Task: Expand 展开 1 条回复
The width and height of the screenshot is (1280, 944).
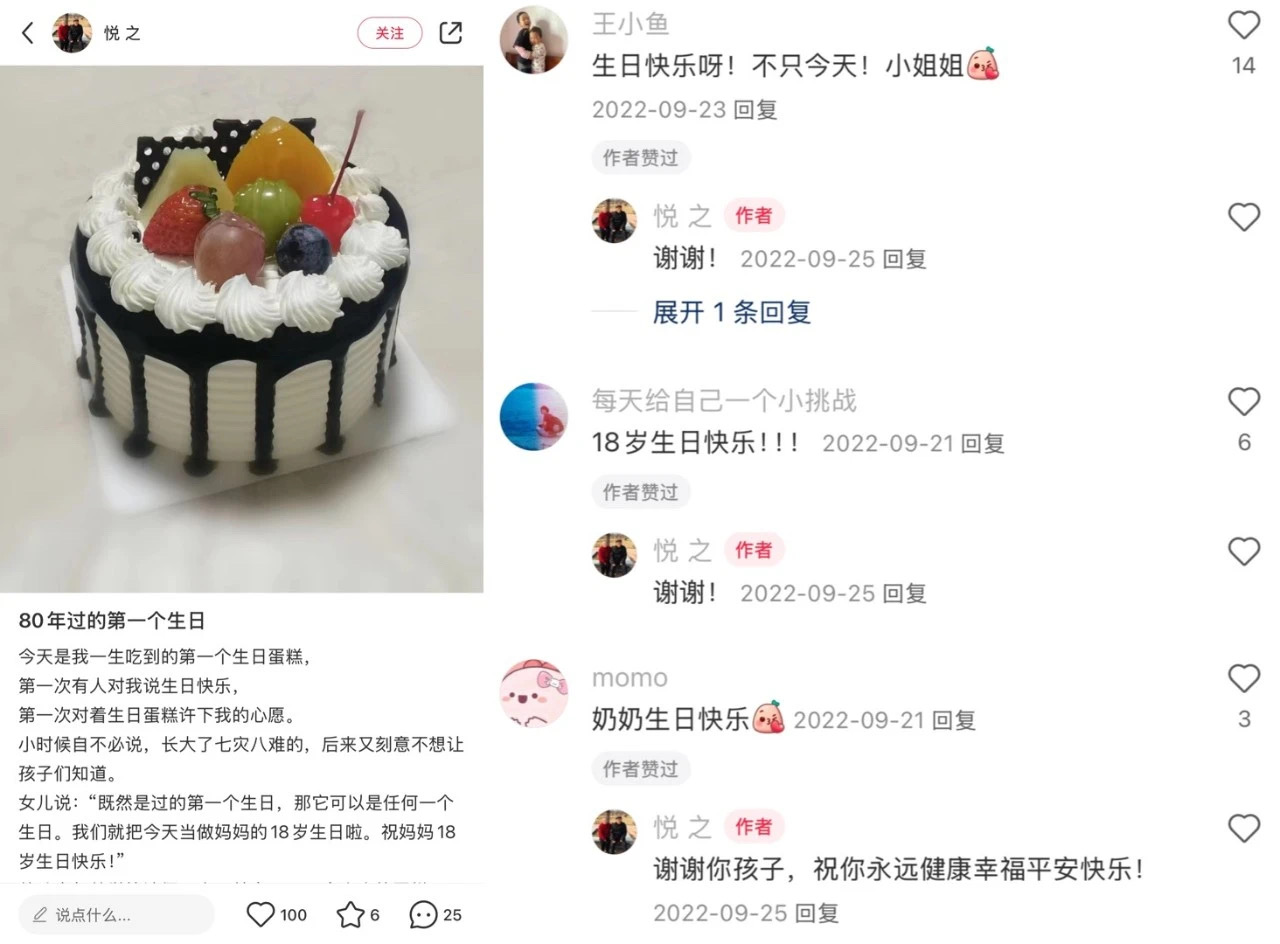Action: [731, 312]
